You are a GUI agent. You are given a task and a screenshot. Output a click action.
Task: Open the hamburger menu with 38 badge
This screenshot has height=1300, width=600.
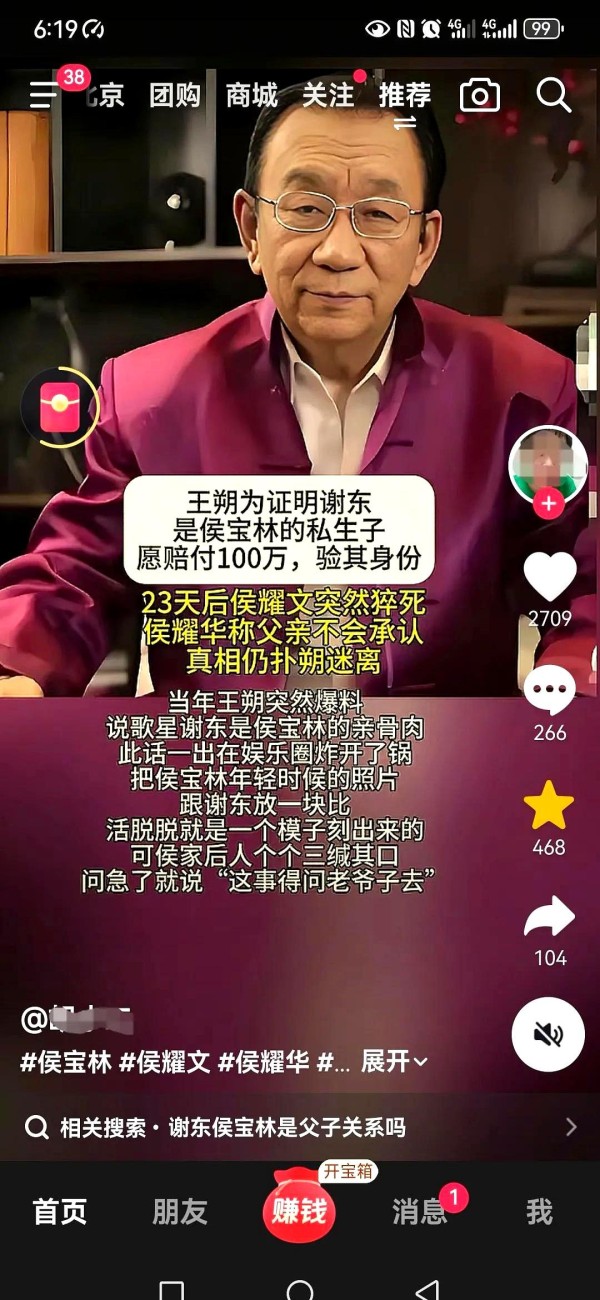coord(44,95)
